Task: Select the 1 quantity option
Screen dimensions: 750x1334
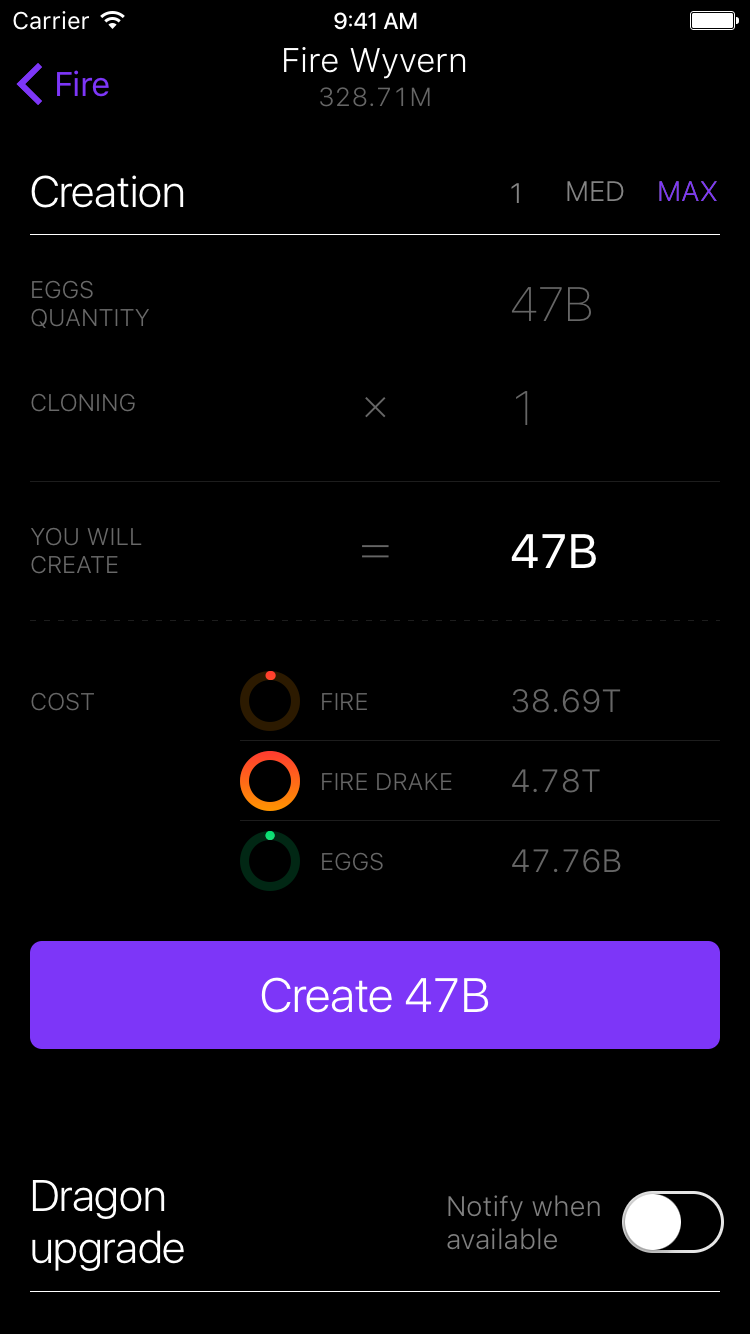Action: [516, 192]
